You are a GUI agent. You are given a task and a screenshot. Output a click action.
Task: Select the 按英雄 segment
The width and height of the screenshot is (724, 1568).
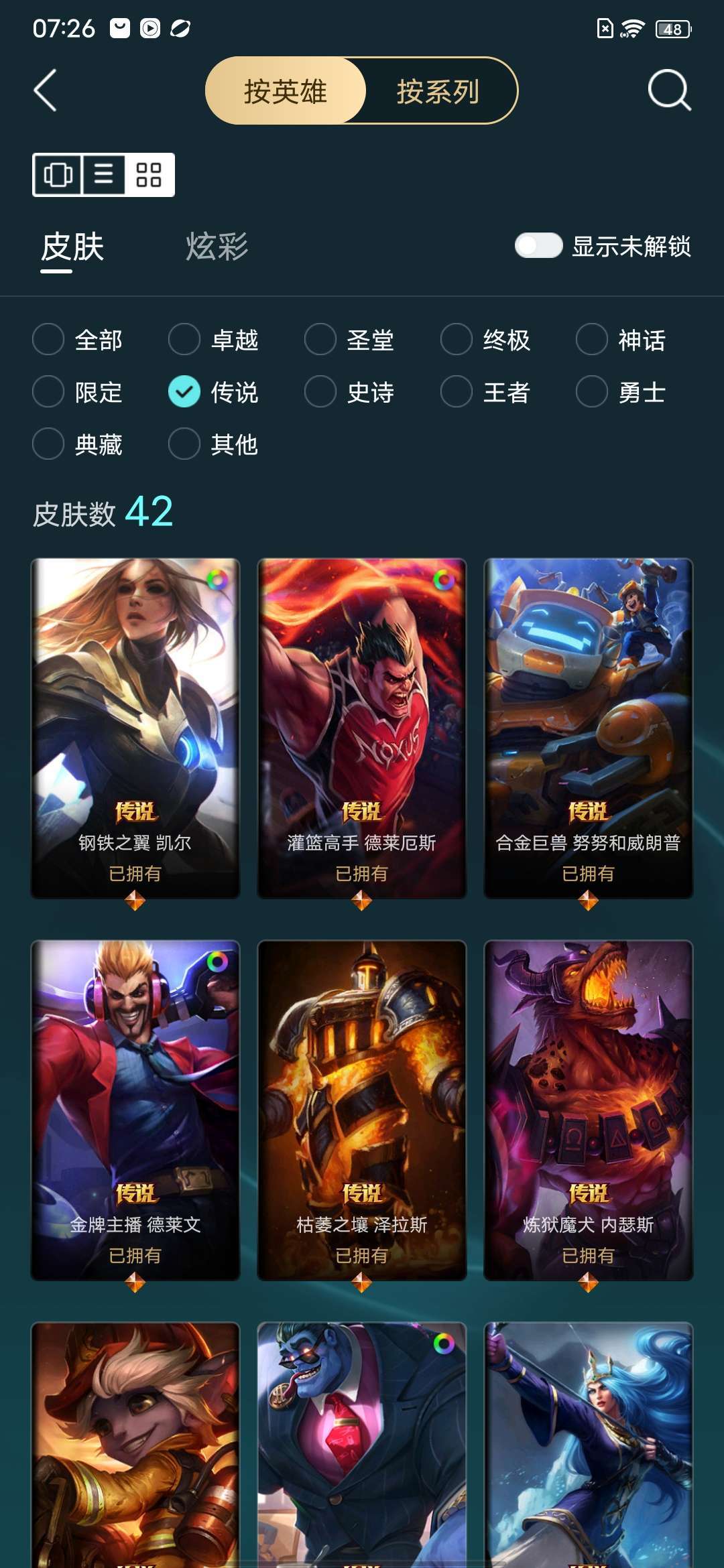[x=286, y=91]
